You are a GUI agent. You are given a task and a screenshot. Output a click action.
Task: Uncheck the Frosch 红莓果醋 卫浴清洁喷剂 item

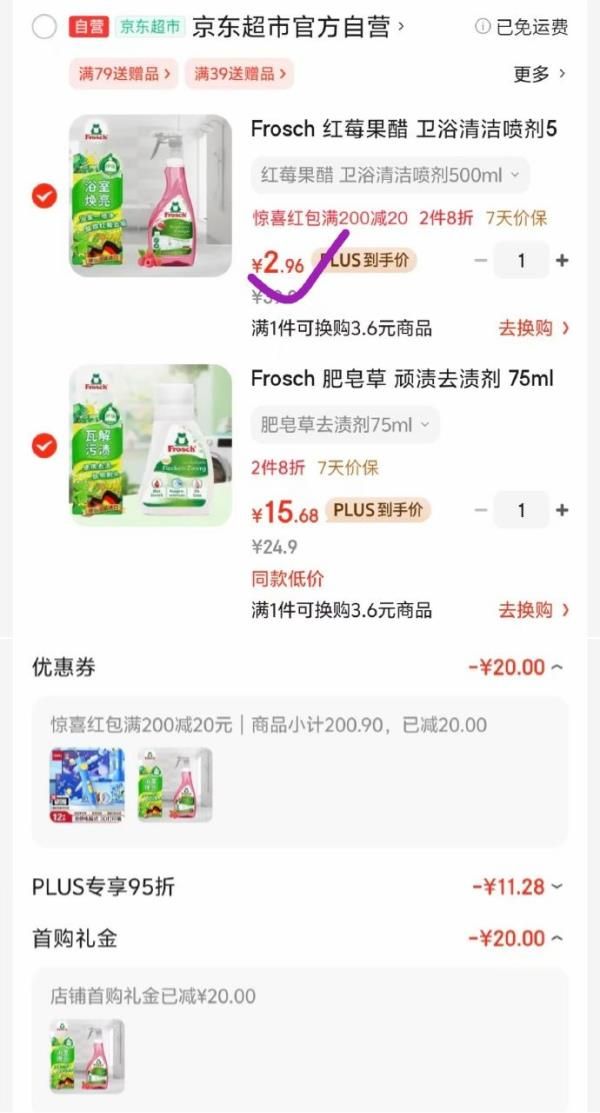click(44, 196)
